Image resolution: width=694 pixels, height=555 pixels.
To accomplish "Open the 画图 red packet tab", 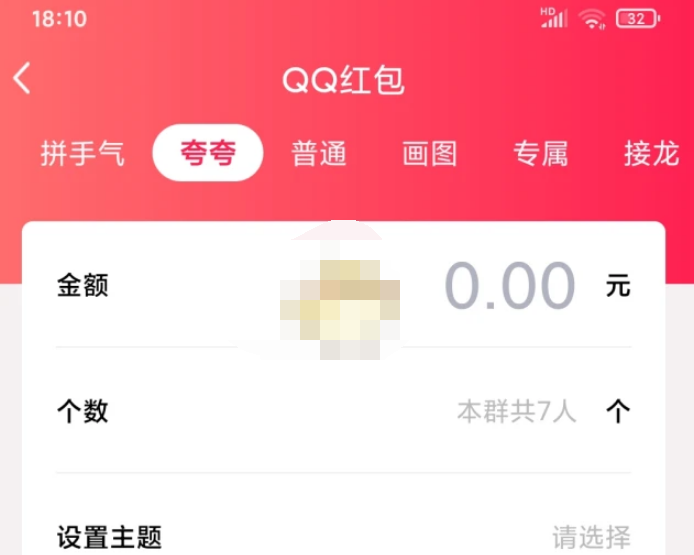I will (430, 154).
